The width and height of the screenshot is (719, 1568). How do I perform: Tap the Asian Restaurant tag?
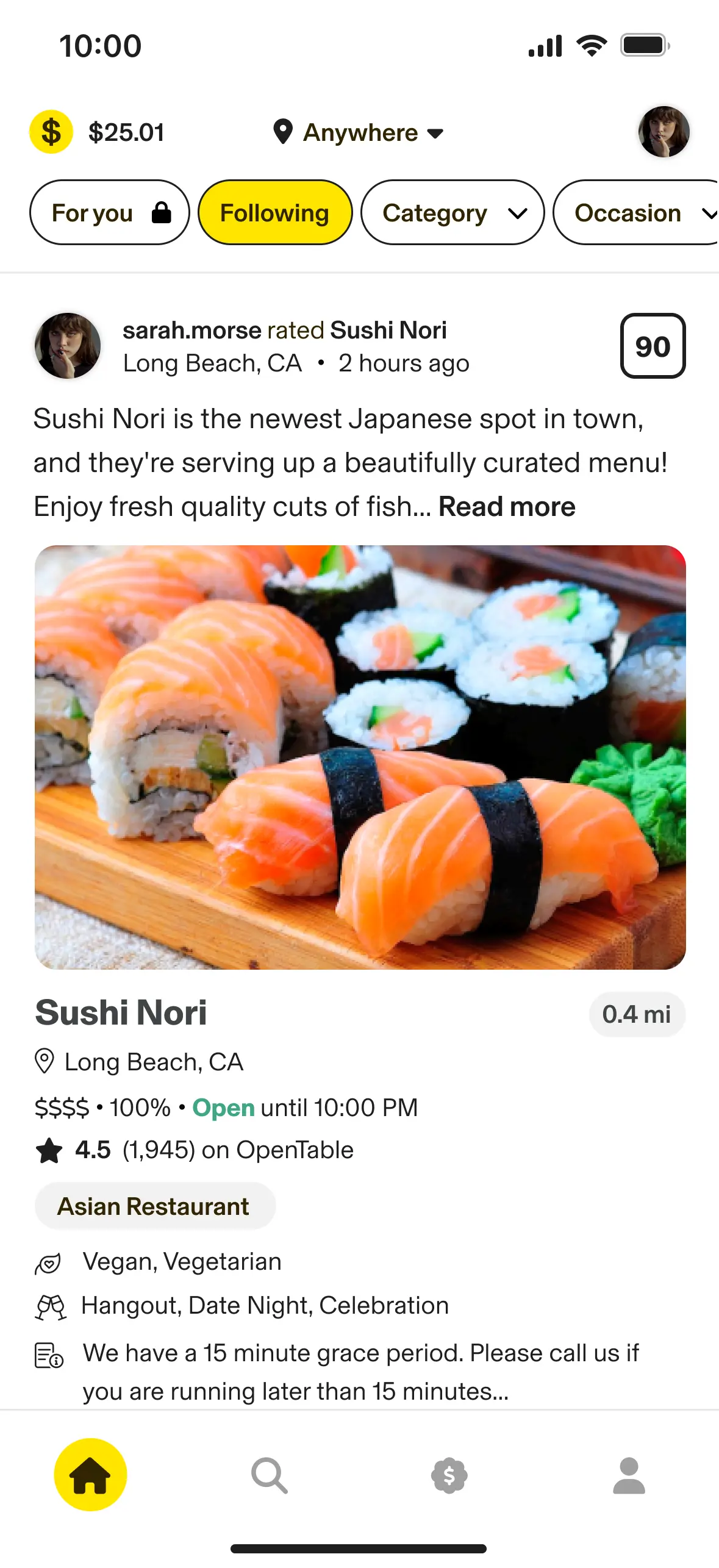point(154,1206)
